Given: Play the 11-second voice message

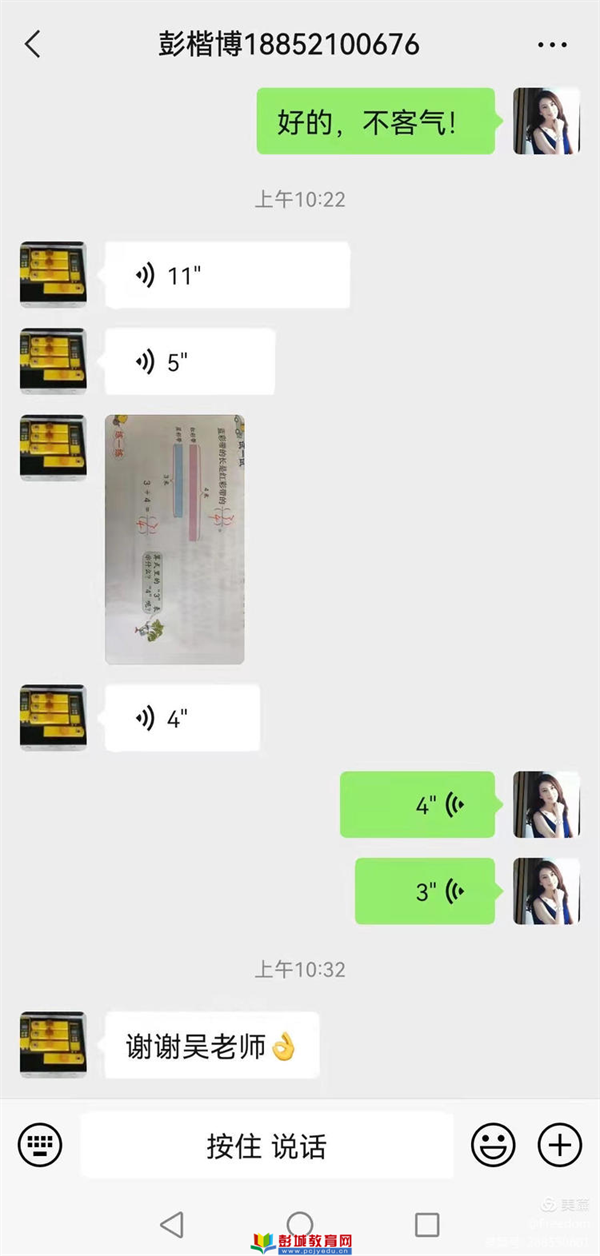Looking at the screenshot, I should pyautogui.click(x=227, y=275).
